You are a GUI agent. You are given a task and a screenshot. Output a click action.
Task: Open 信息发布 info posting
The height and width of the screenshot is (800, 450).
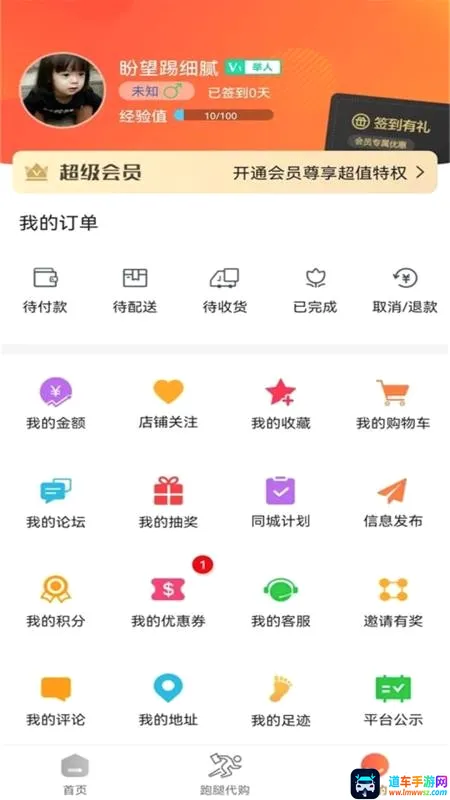click(393, 503)
